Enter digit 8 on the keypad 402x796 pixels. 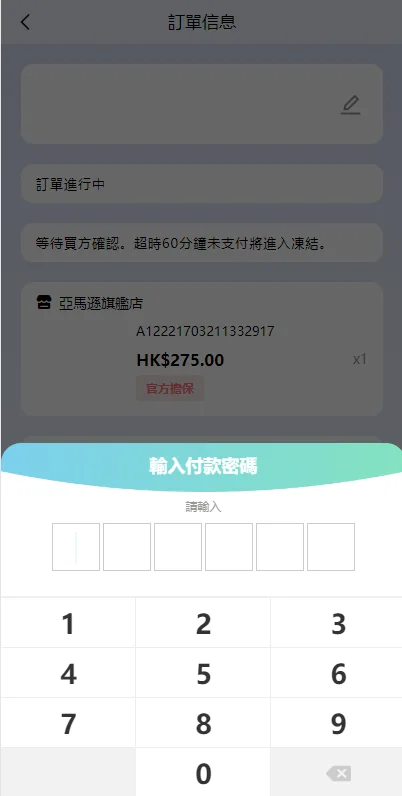[x=203, y=722]
